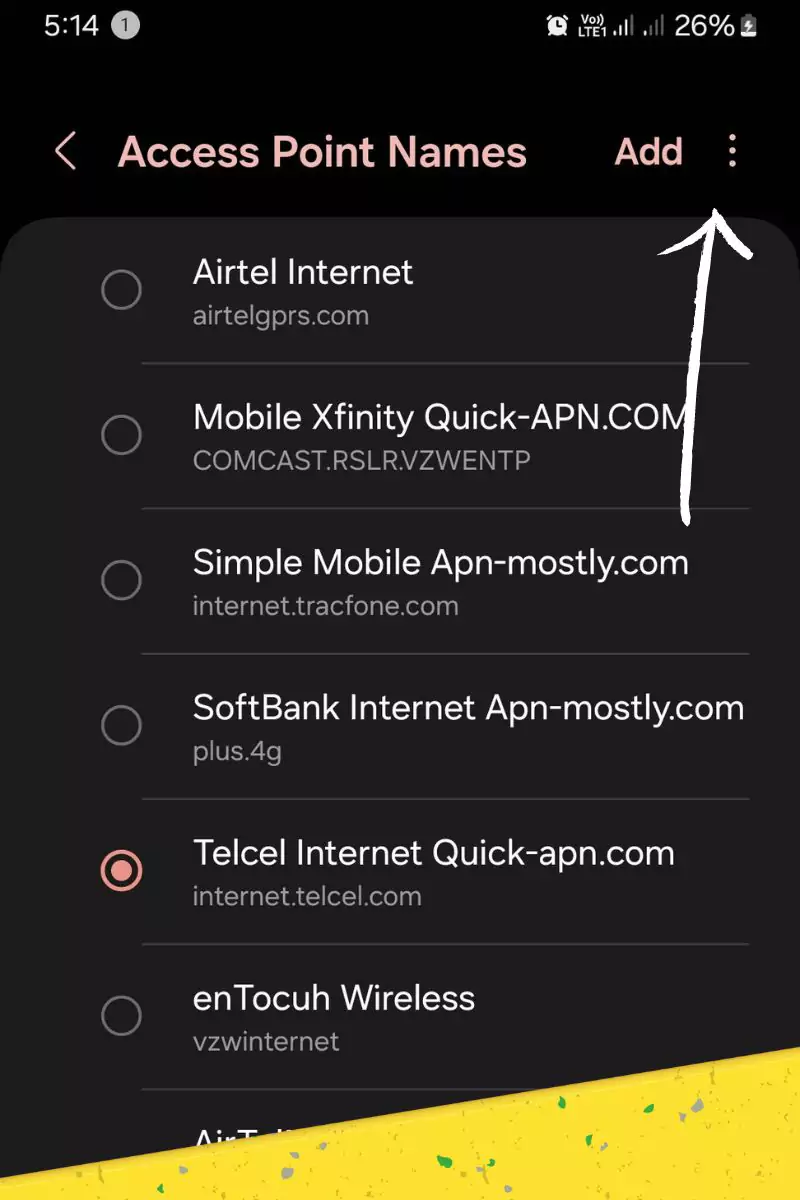800x1200 pixels.
Task: Tap the notification count badge
Action: click(x=124, y=26)
